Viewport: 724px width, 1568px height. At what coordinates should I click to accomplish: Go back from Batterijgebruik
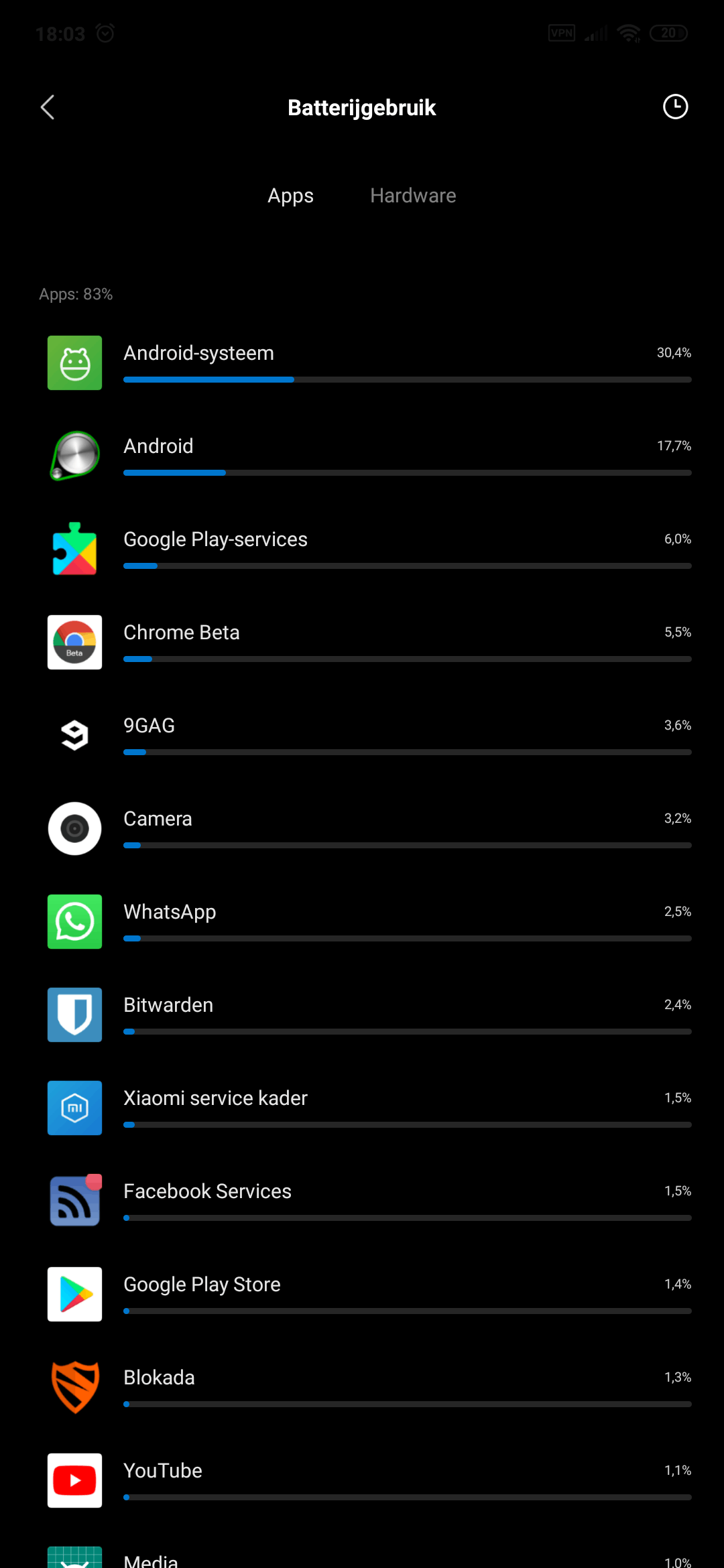47,107
